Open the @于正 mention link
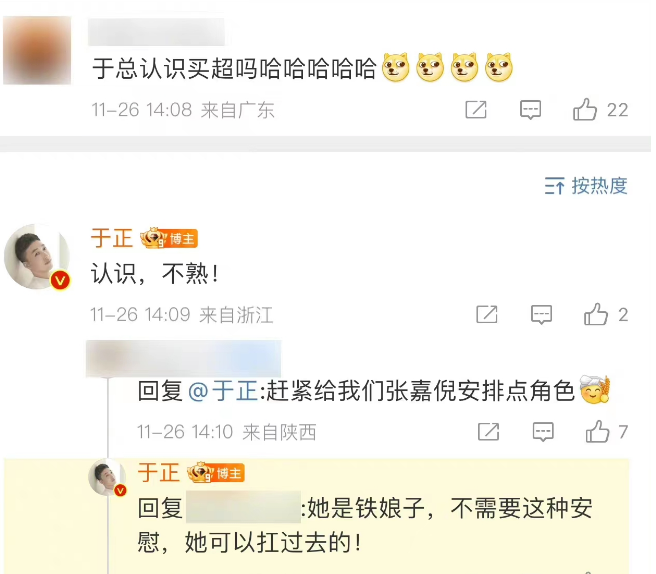This screenshot has width=656, height=574. pos(223,392)
